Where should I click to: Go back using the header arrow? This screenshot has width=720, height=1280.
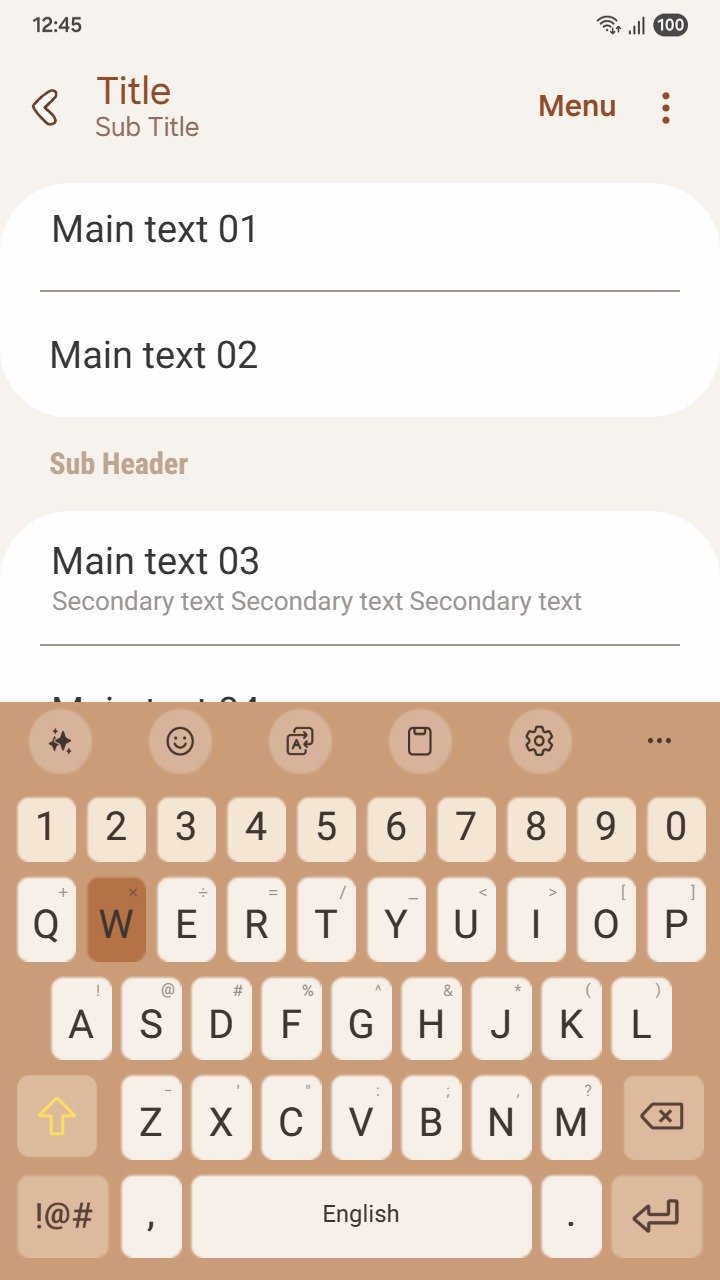click(x=45, y=107)
